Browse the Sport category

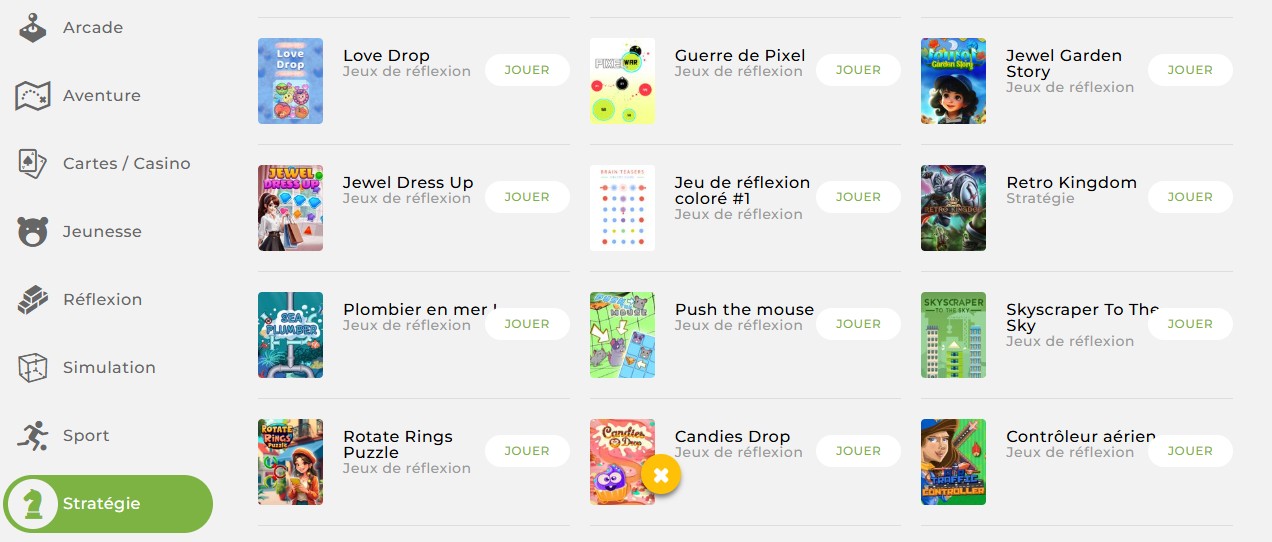[86, 436]
